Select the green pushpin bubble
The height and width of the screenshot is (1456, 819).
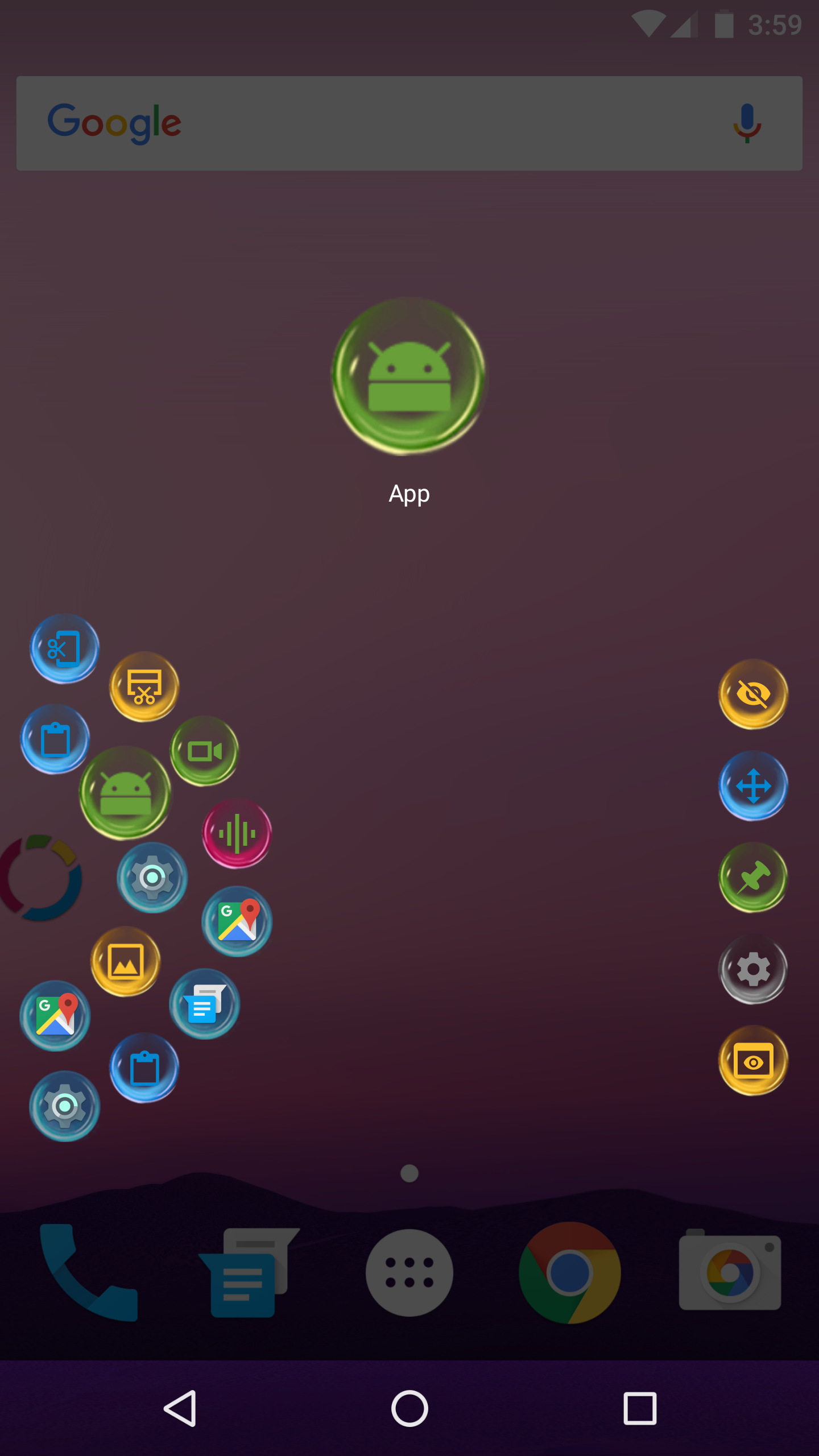[x=753, y=878]
